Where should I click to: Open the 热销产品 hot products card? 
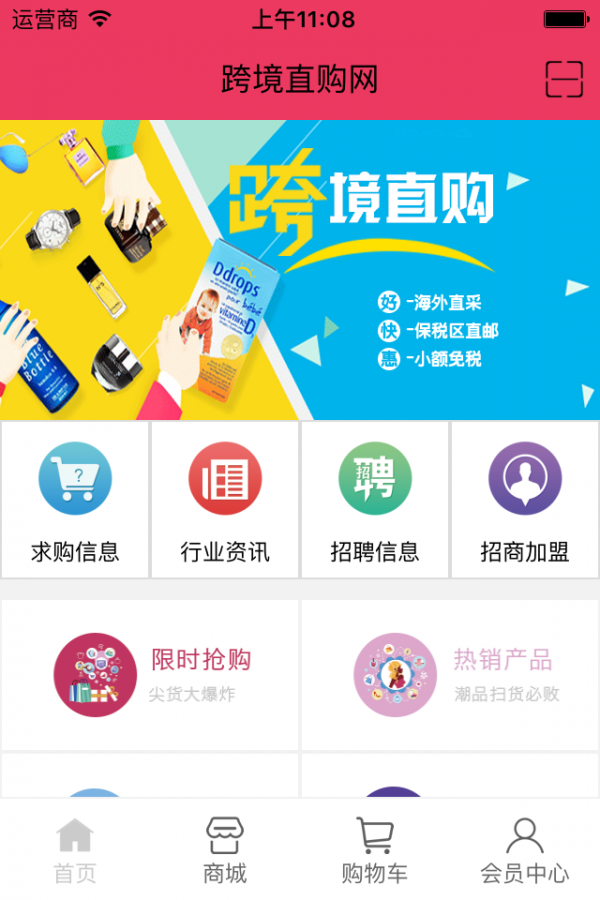tap(450, 675)
